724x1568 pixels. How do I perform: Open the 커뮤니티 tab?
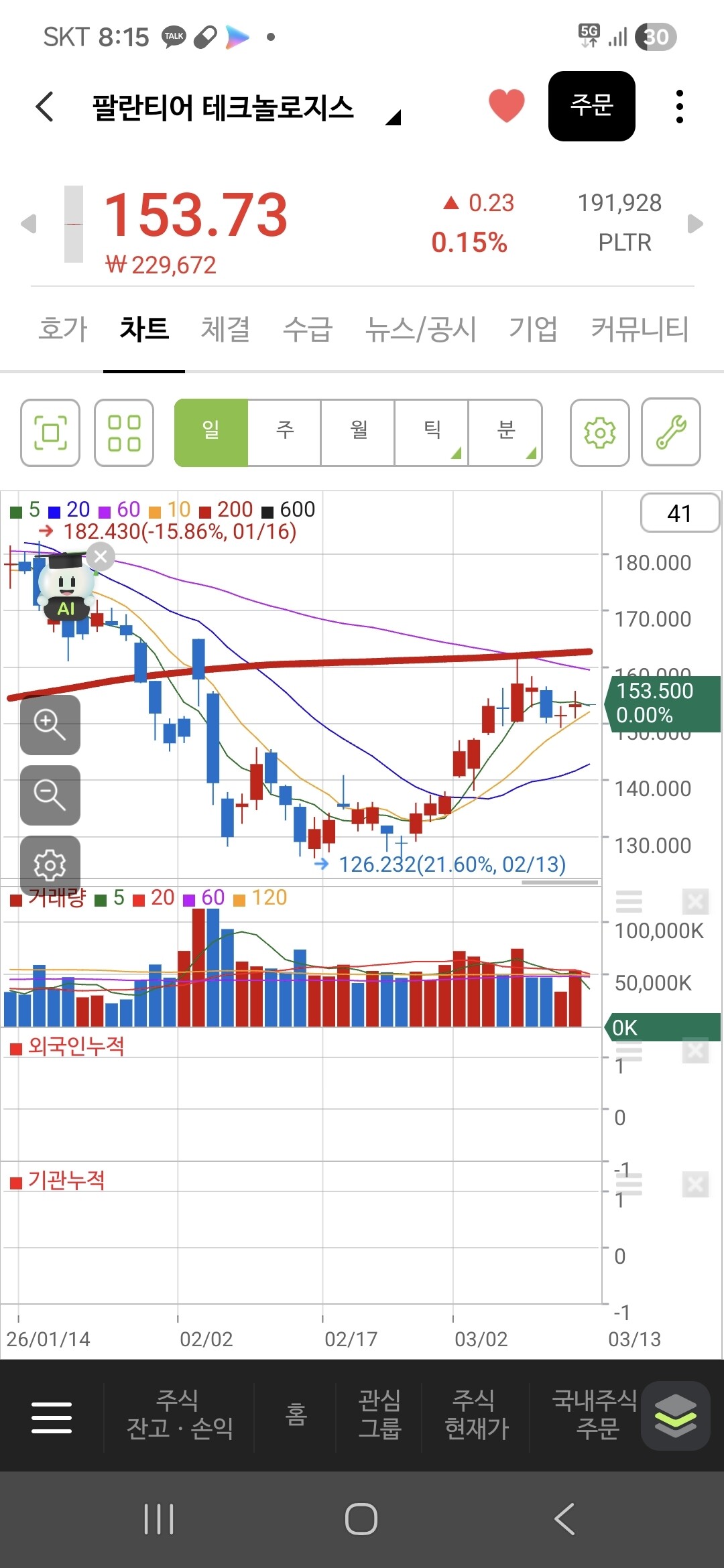[640, 329]
